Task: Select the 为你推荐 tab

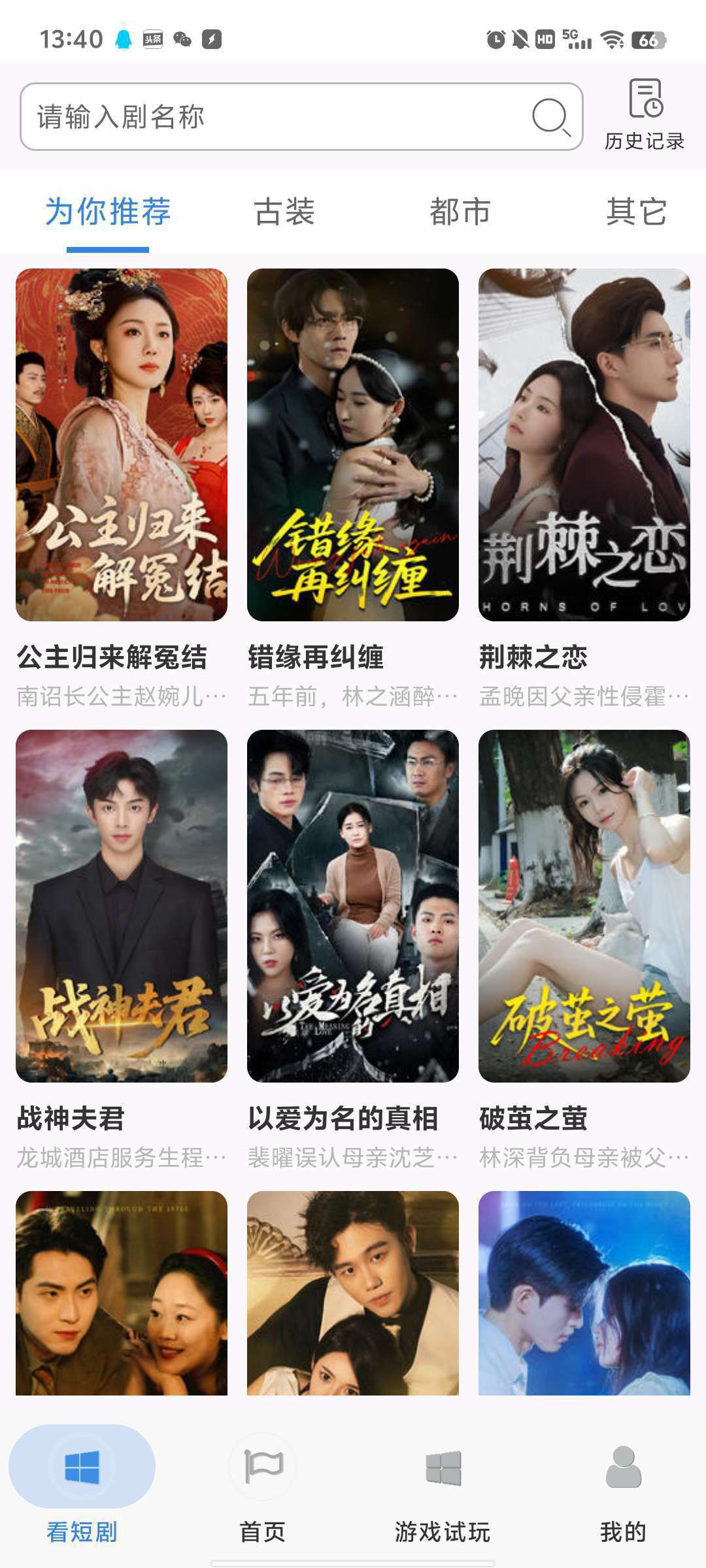Action: pyautogui.click(x=108, y=212)
